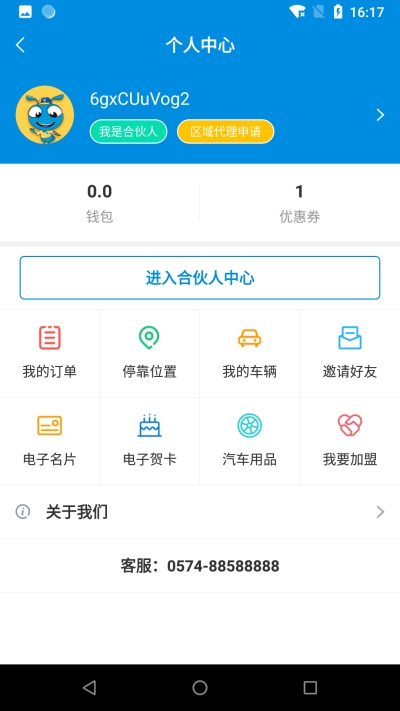Screen dimensions: 400x711
Task: Open 电子贺卡
Action: tap(150, 441)
